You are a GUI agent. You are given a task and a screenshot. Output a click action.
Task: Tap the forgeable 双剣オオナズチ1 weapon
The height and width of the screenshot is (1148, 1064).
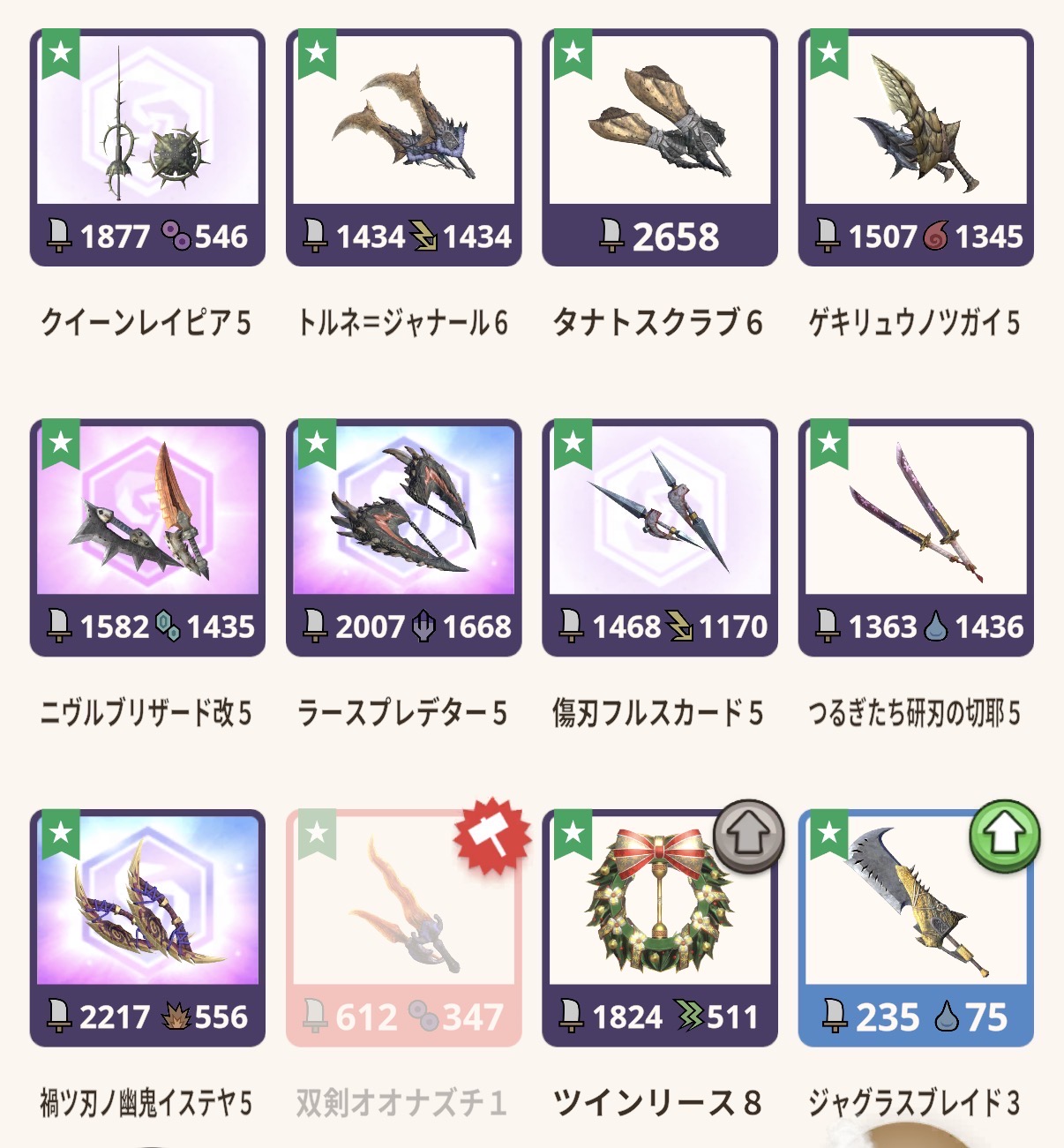(403, 927)
